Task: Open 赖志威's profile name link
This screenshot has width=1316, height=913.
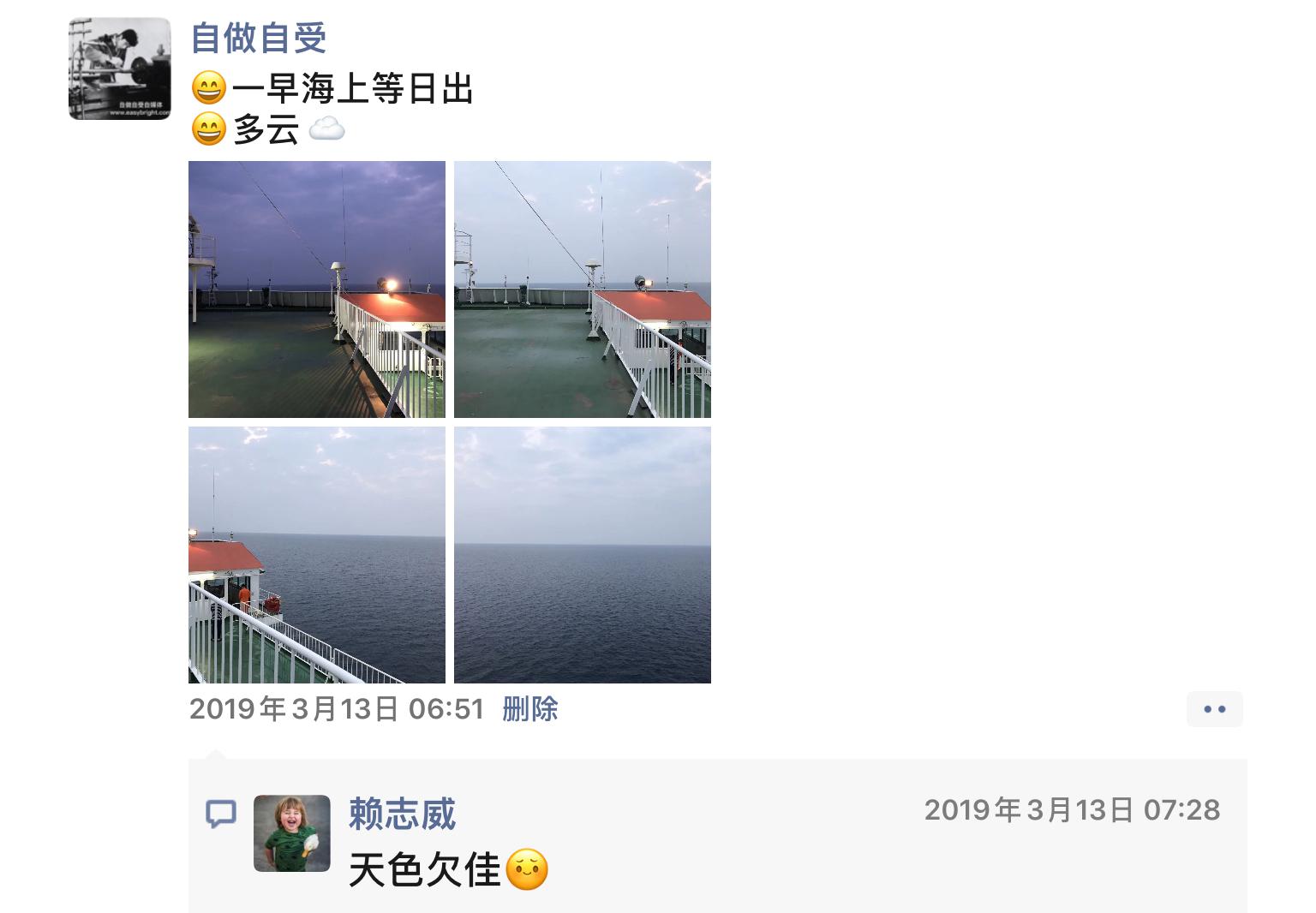Action: [x=402, y=813]
